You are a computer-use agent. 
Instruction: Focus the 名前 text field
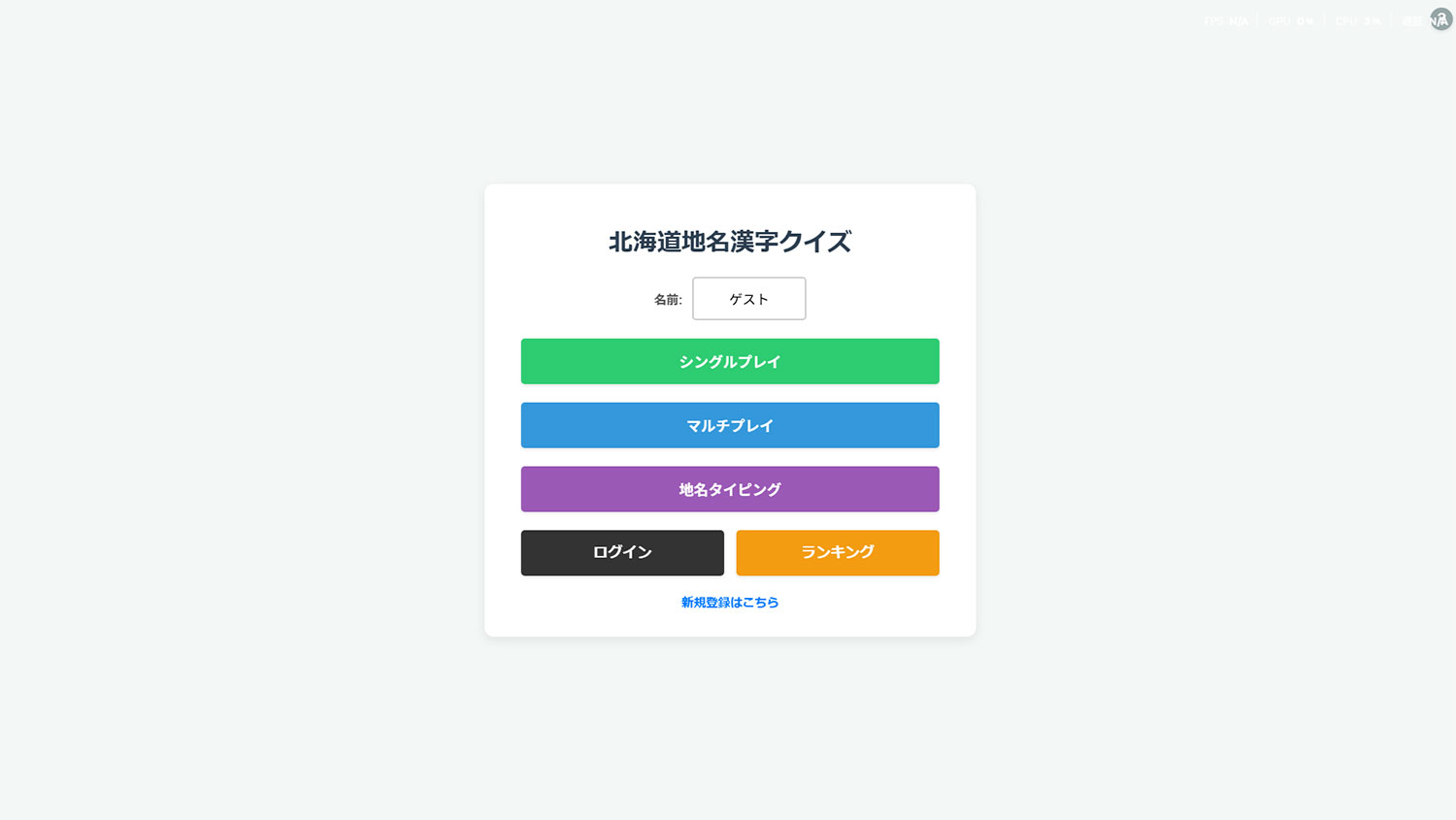[x=748, y=299]
